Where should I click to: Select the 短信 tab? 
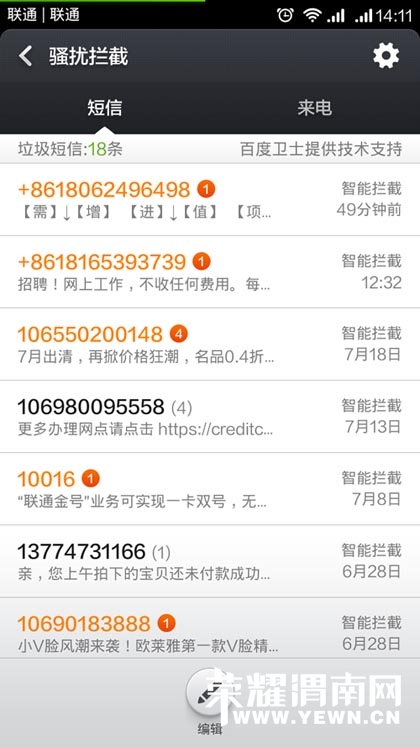coord(105,108)
